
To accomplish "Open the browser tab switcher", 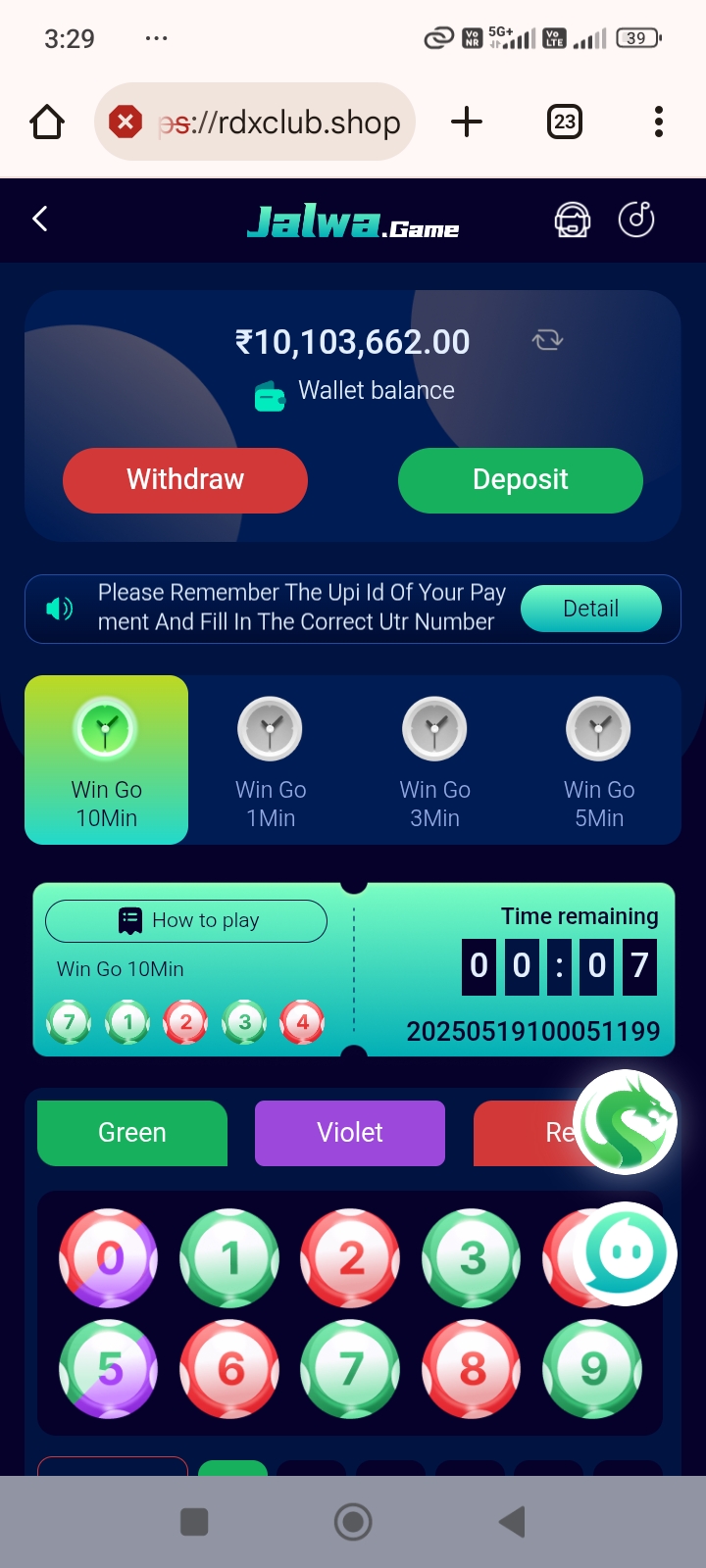I will 565,122.
